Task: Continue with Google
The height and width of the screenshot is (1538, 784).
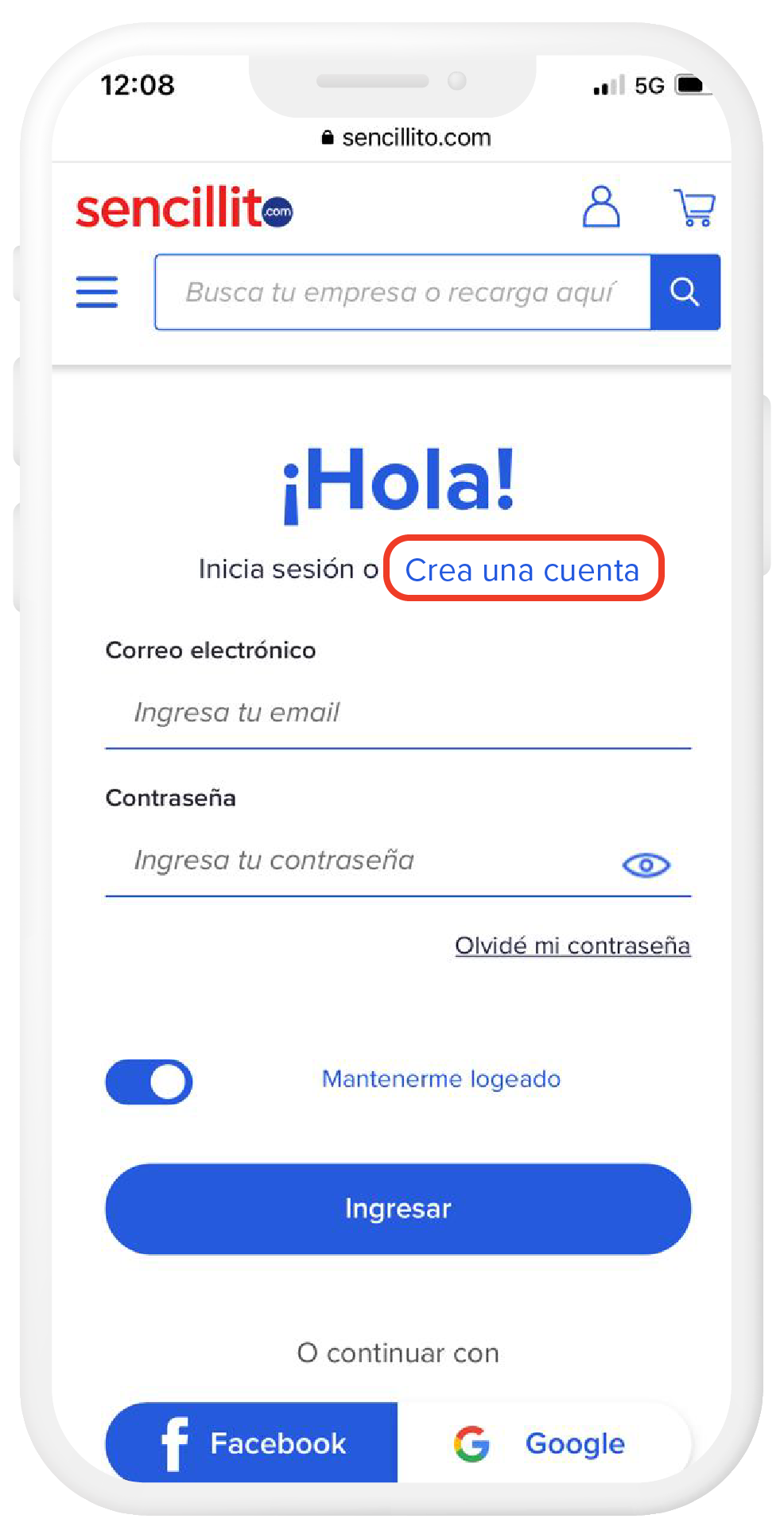Action: point(544,1443)
